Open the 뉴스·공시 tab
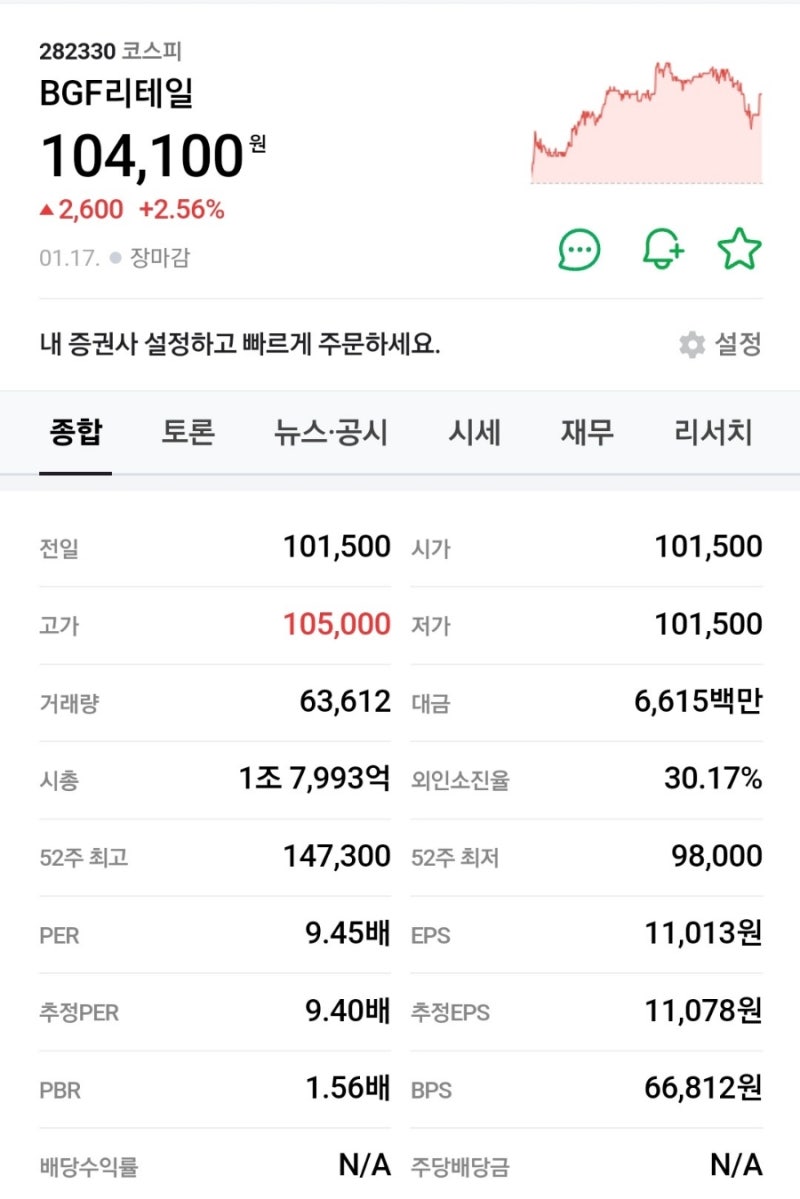 pyautogui.click(x=330, y=432)
